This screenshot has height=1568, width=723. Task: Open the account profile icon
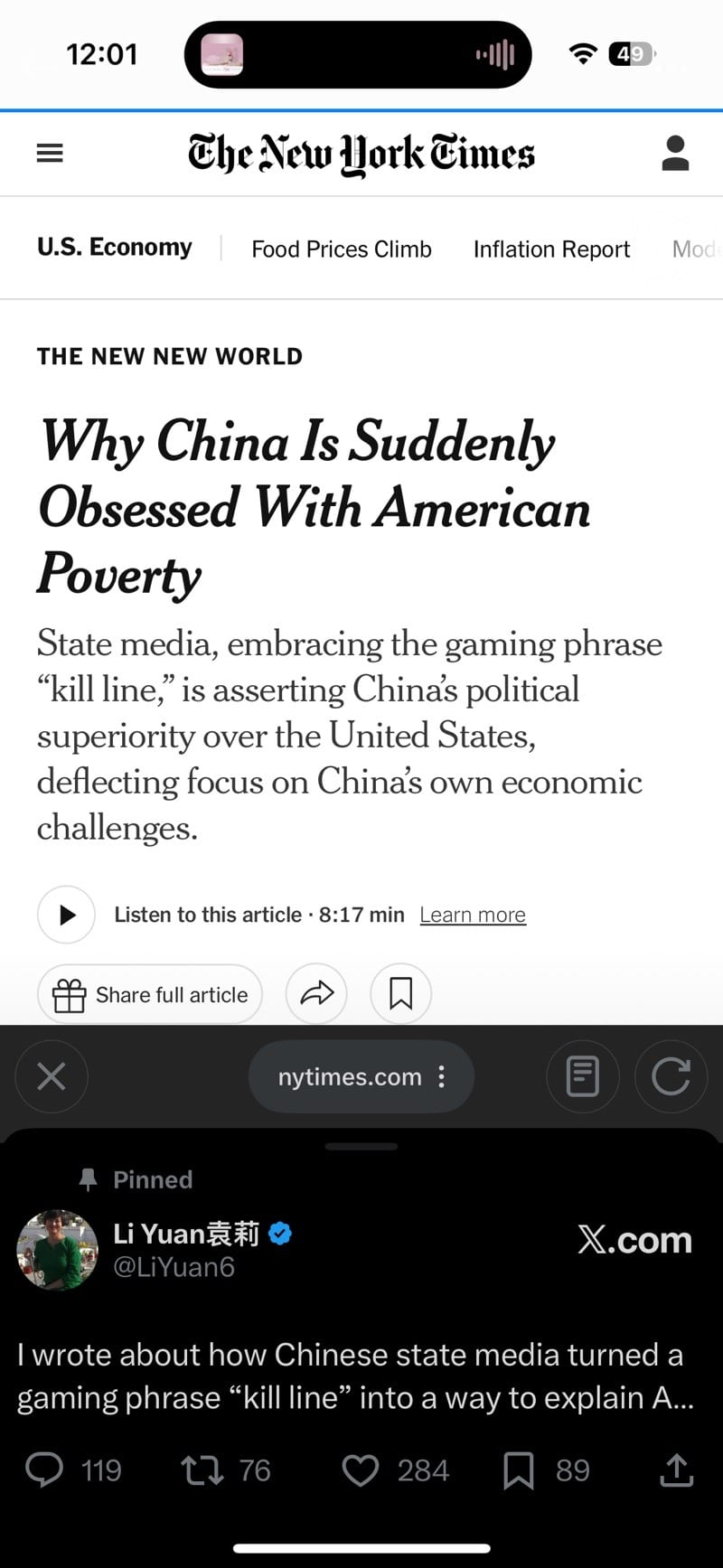tap(675, 154)
